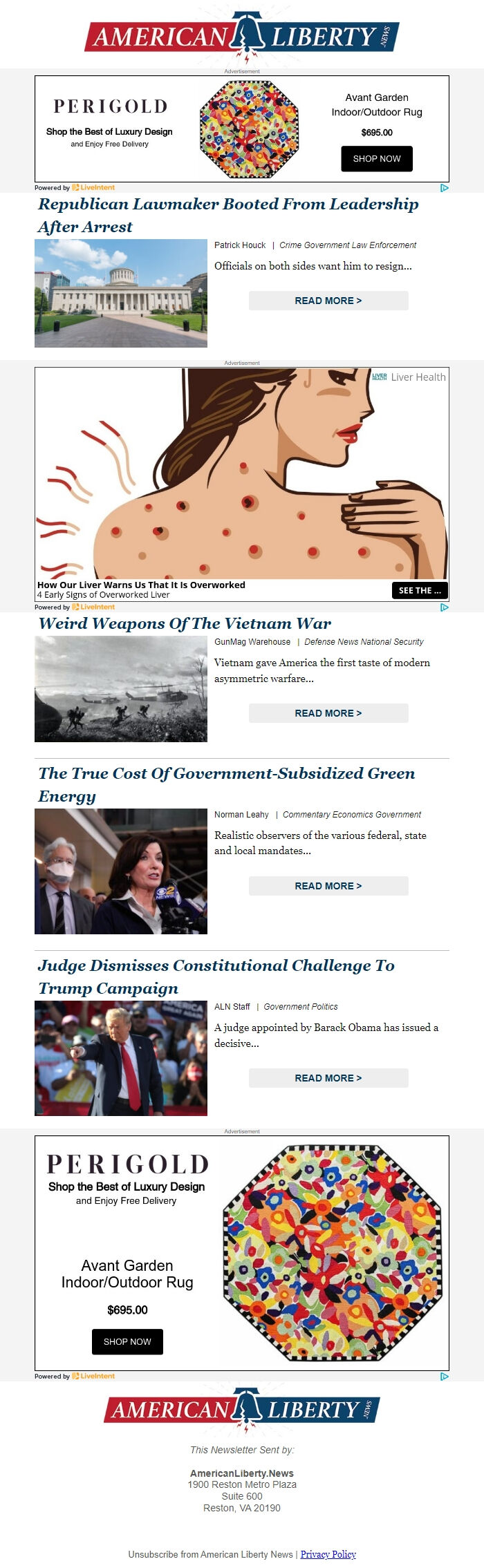Viewport: 484px width, 1568px height.
Task: Open the statehouse building article photo
Action: 121,293
